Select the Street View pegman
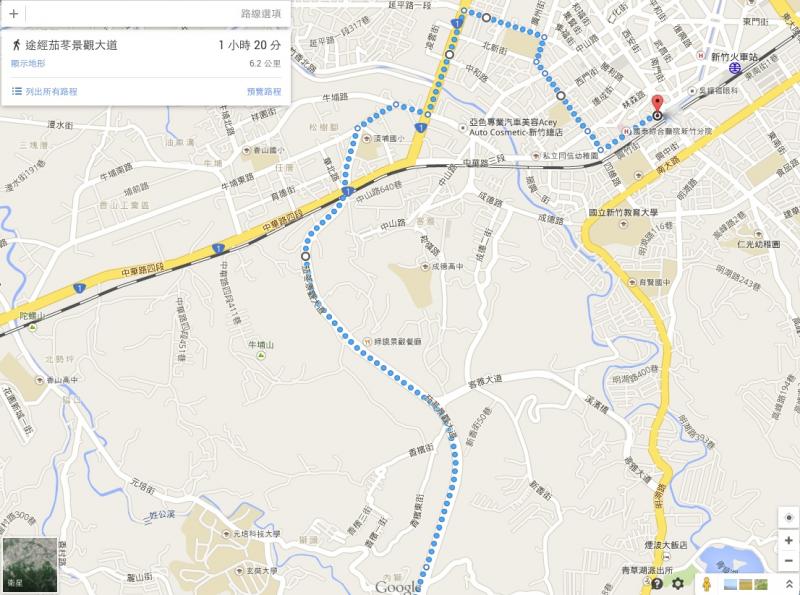This screenshot has width=800, height=595. pos(706,583)
